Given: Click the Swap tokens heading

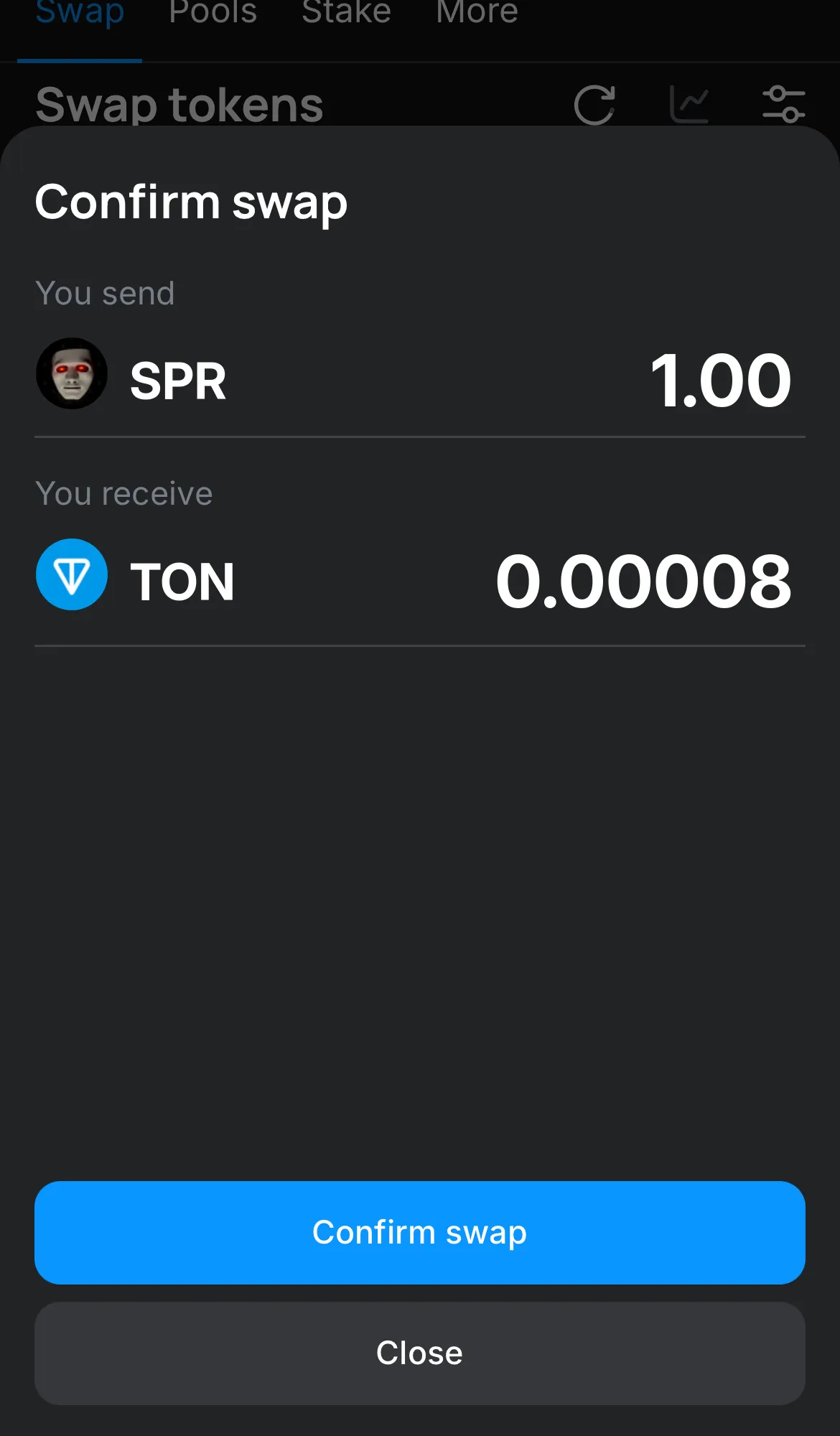Looking at the screenshot, I should point(179,105).
